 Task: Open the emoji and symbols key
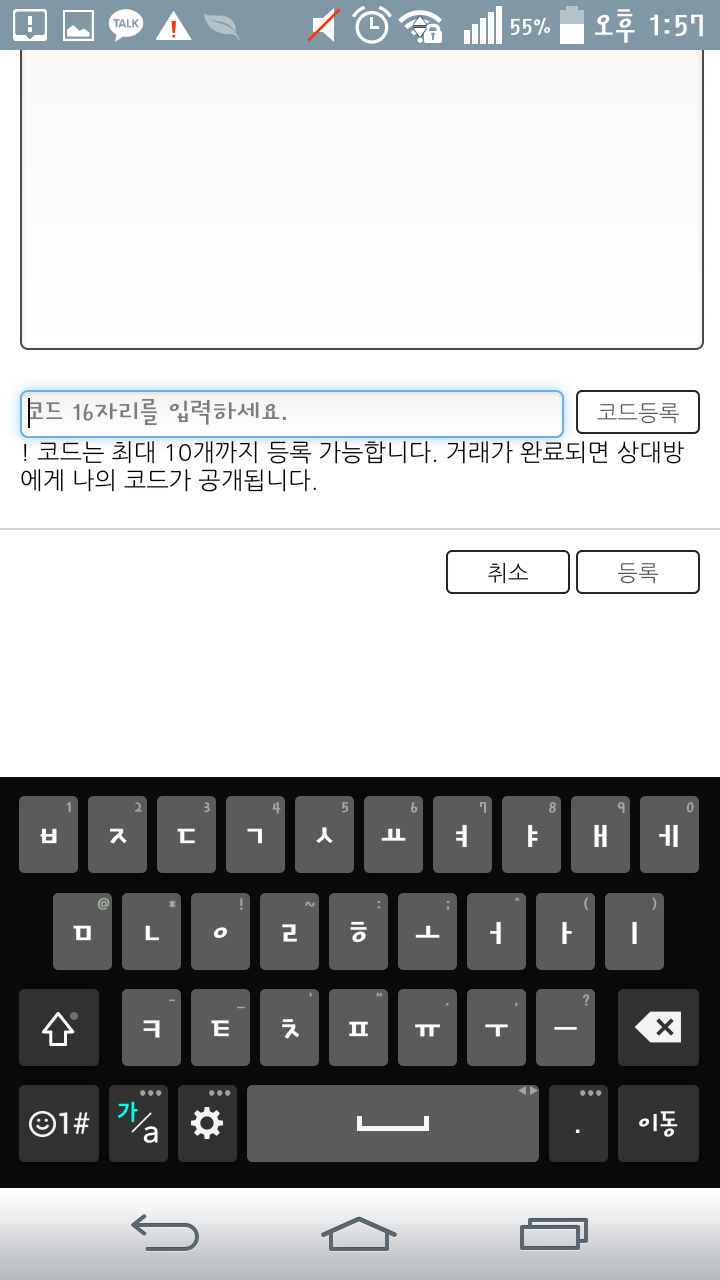click(x=59, y=1123)
